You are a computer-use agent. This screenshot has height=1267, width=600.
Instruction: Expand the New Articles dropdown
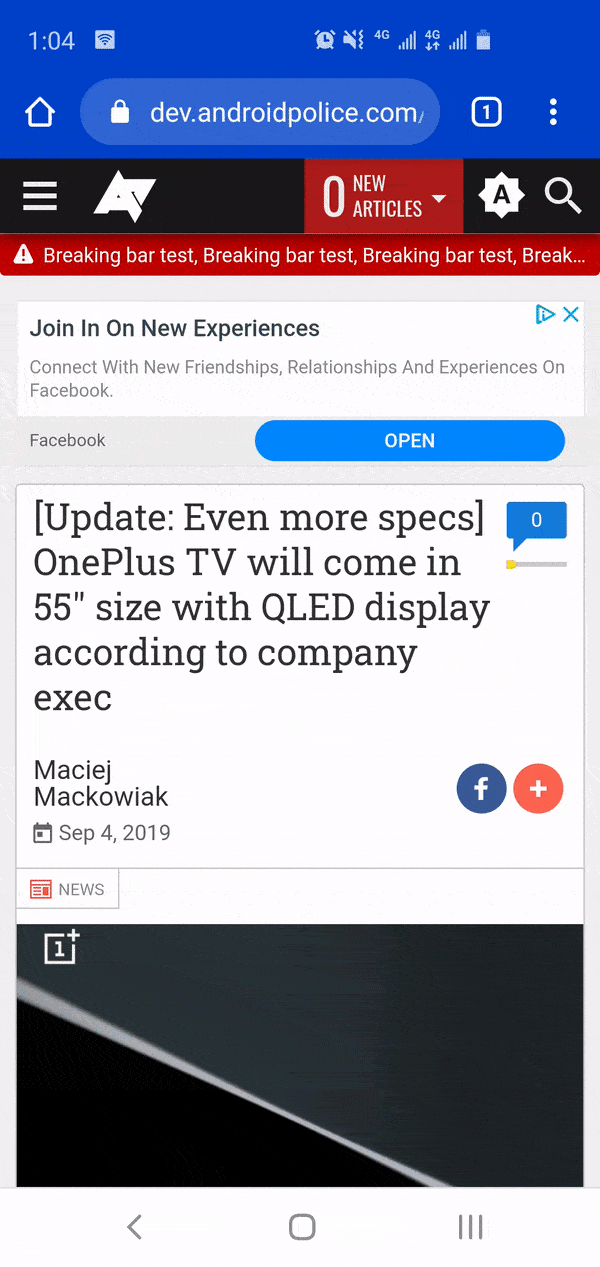[384, 196]
